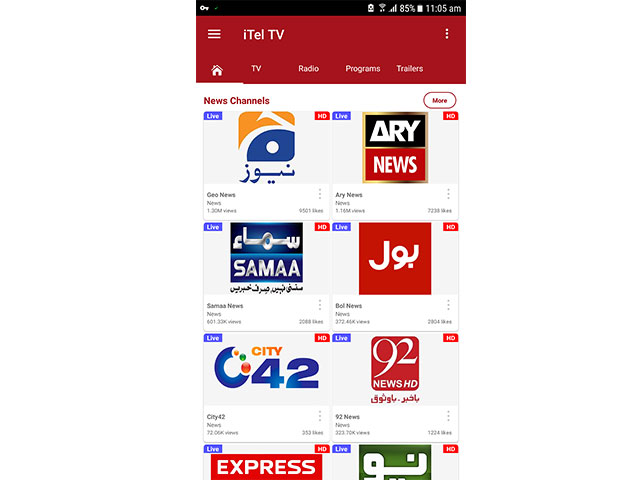Open options menu for City42
This screenshot has height=480, width=640.
(320, 416)
